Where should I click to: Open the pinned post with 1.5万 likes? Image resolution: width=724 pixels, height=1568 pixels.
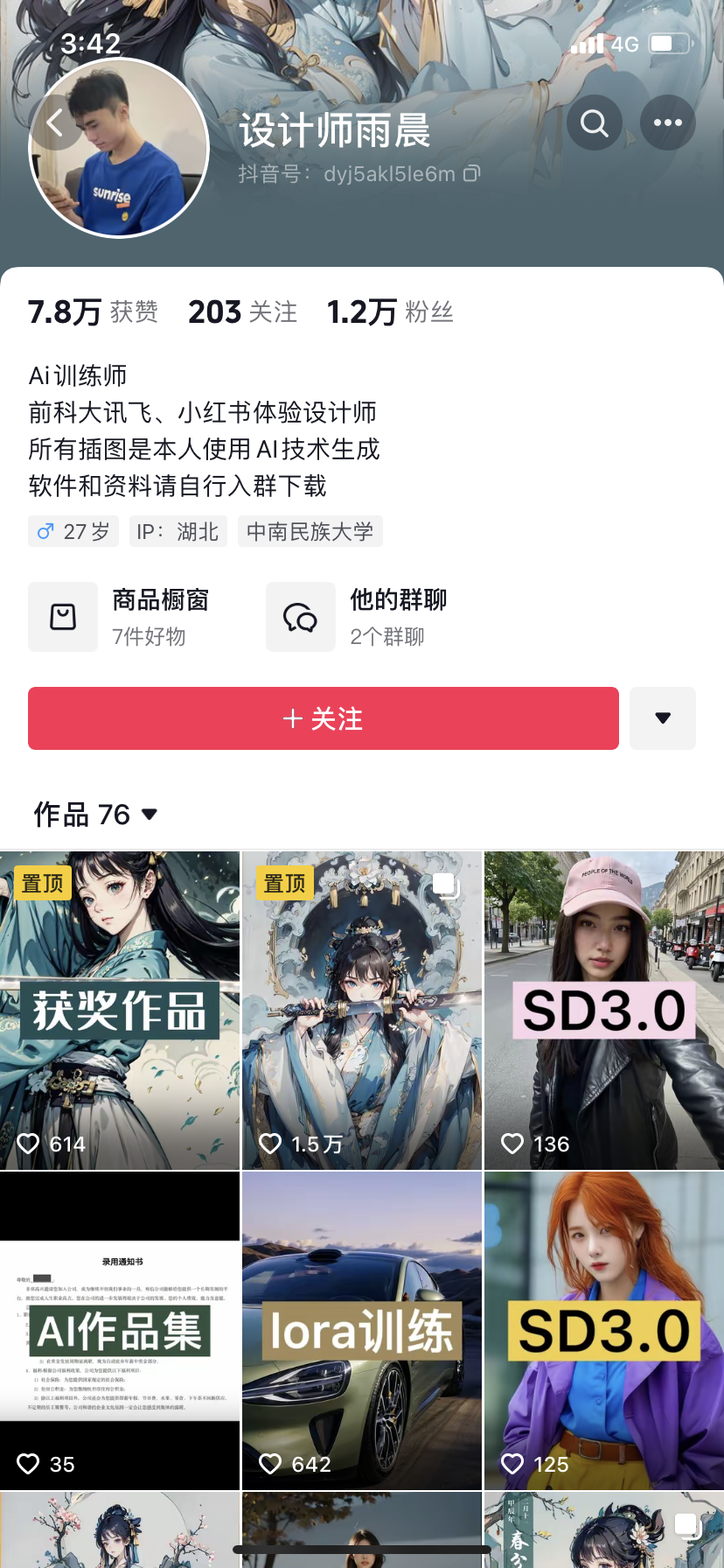[361, 1011]
